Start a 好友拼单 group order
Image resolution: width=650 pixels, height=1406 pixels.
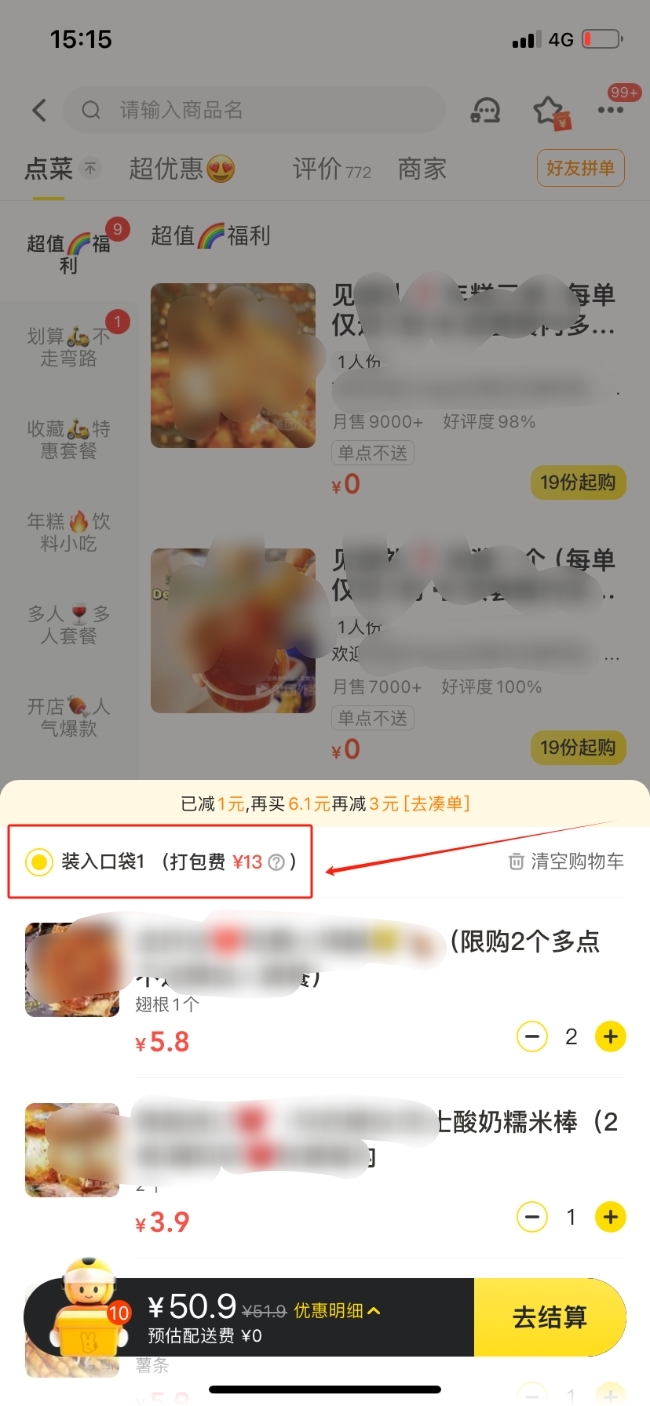pos(580,168)
